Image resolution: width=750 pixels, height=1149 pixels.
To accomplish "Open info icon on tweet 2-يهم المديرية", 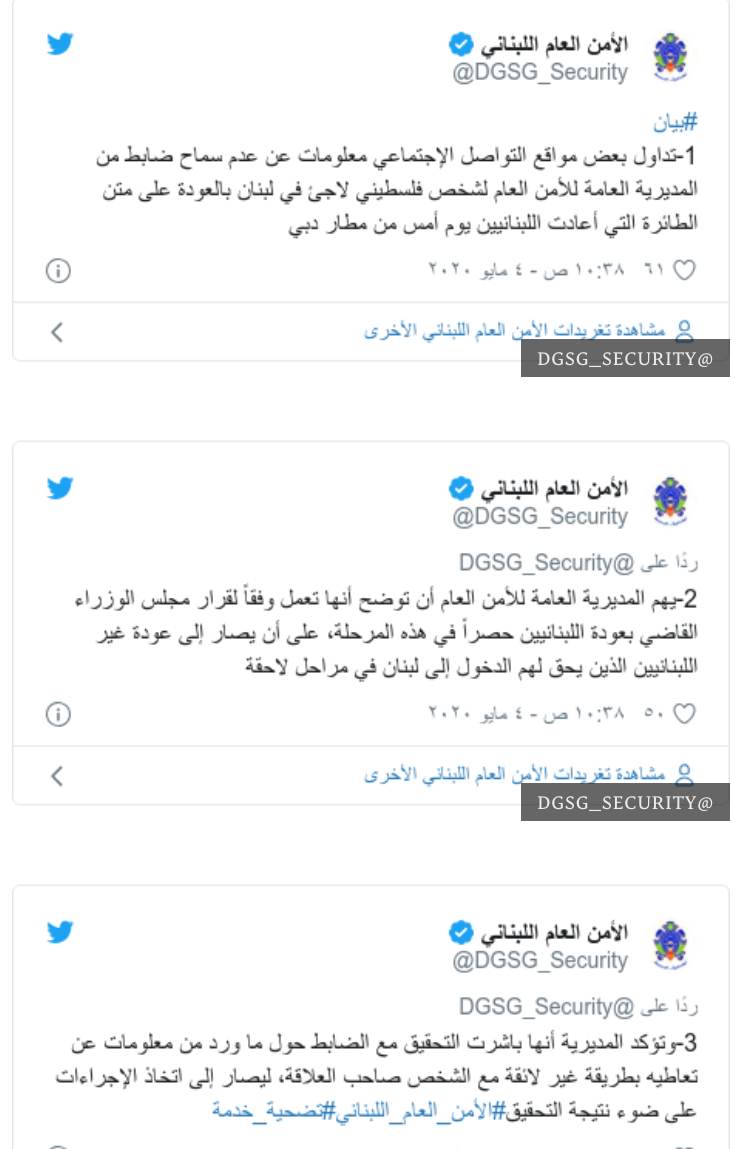I will click(59, 714).
